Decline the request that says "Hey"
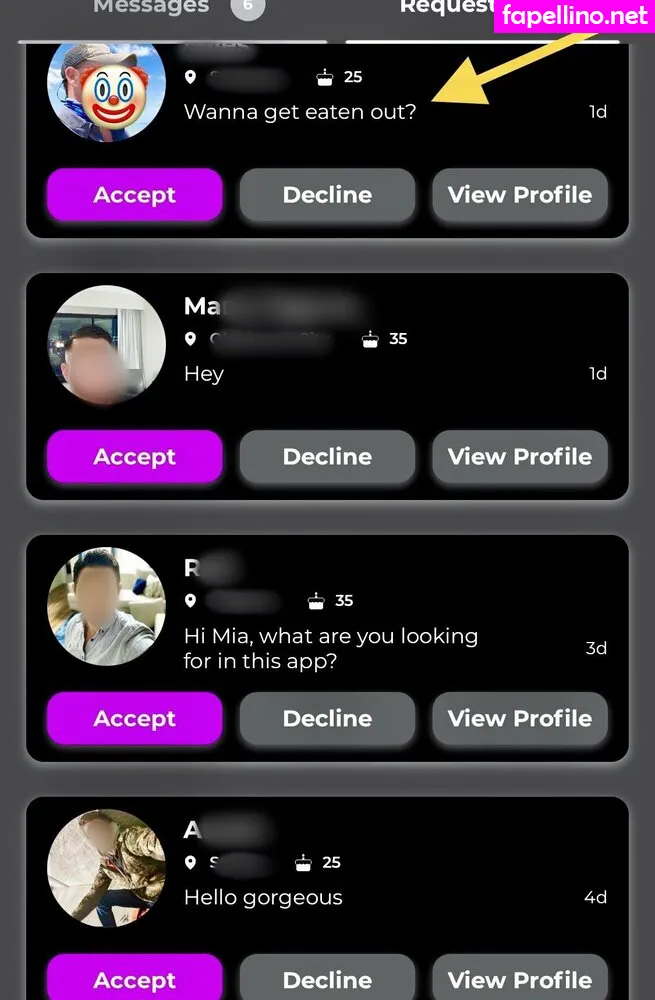Image resolution: width=655 pixels, height=1000 pixels. [x=327, y=457]
